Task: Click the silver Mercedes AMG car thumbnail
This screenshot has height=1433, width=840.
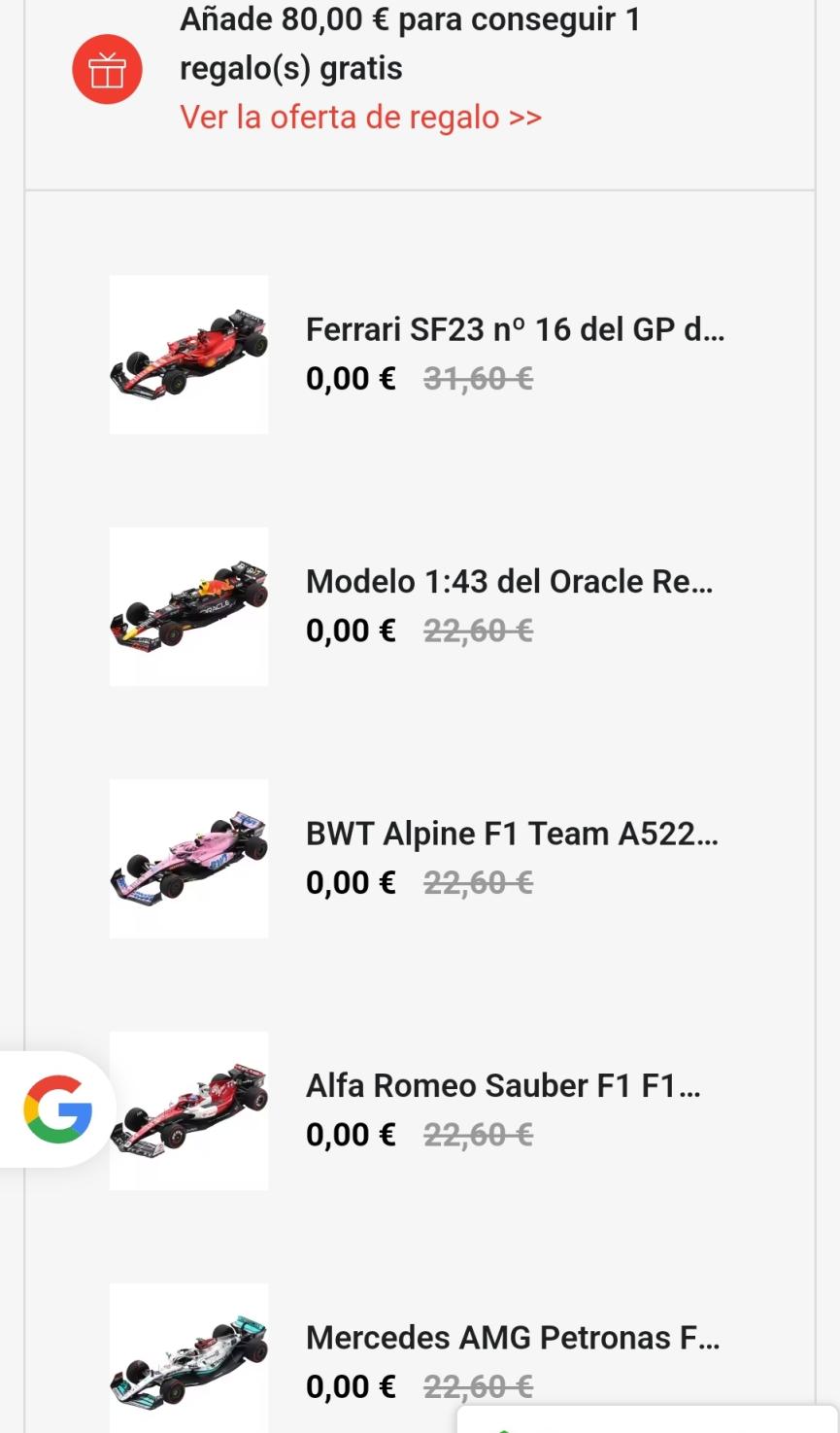Action: pyautogui.click(x=188, y=1358)
